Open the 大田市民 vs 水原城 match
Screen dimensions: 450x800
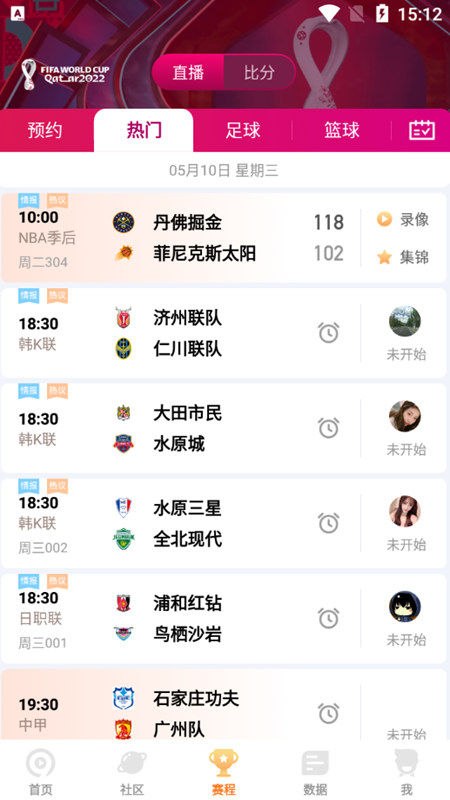pos(223,428)
